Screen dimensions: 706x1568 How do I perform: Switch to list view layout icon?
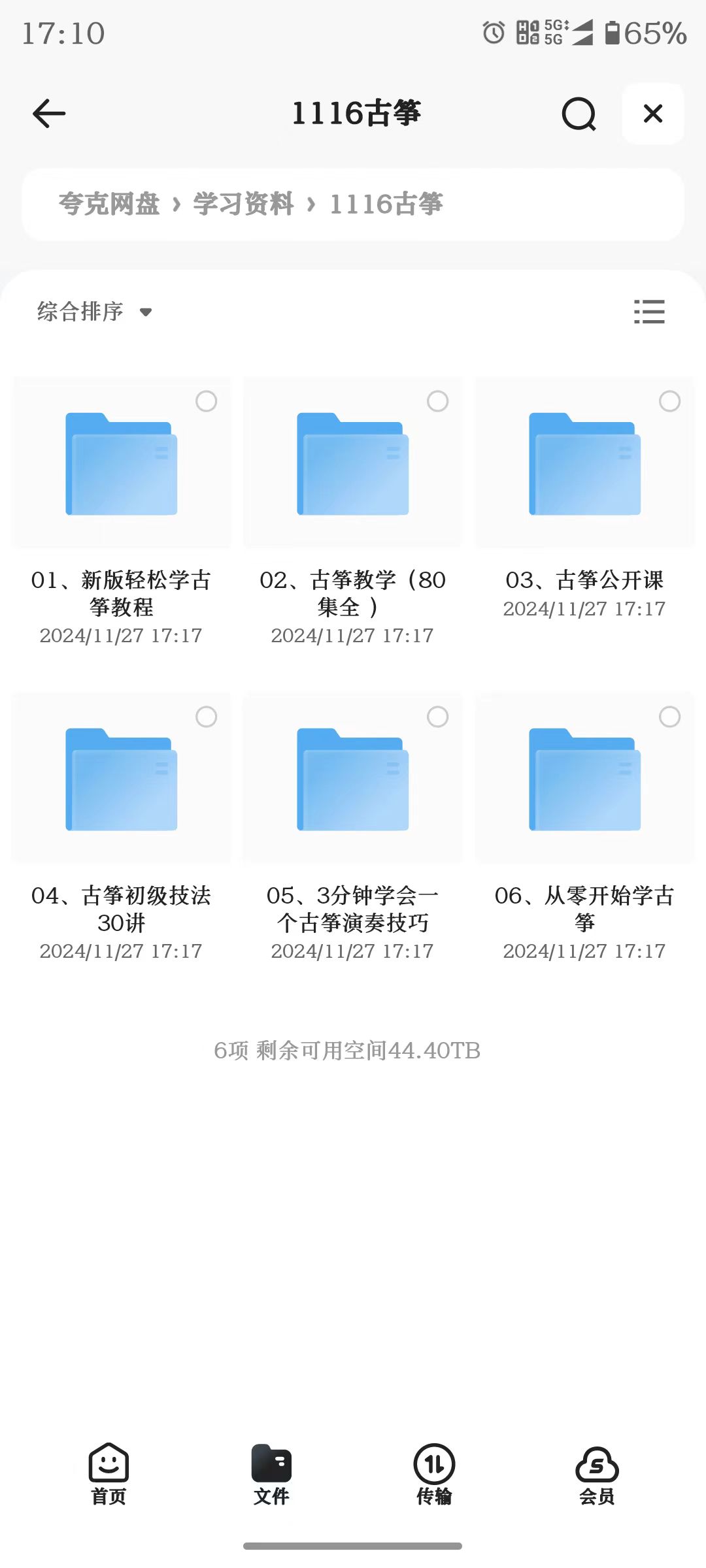coord(650,312)
